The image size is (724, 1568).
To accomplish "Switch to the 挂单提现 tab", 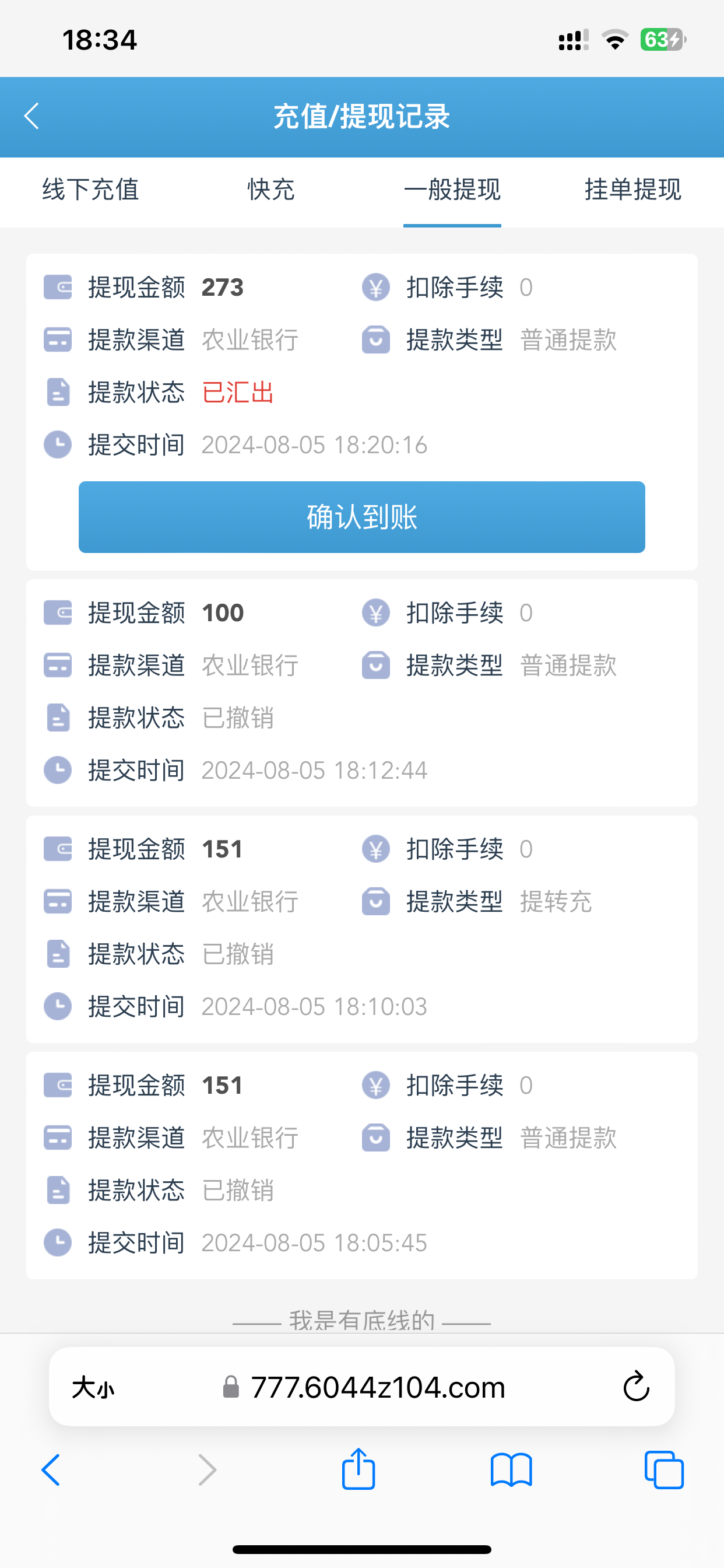I will (x=632, y=190).
